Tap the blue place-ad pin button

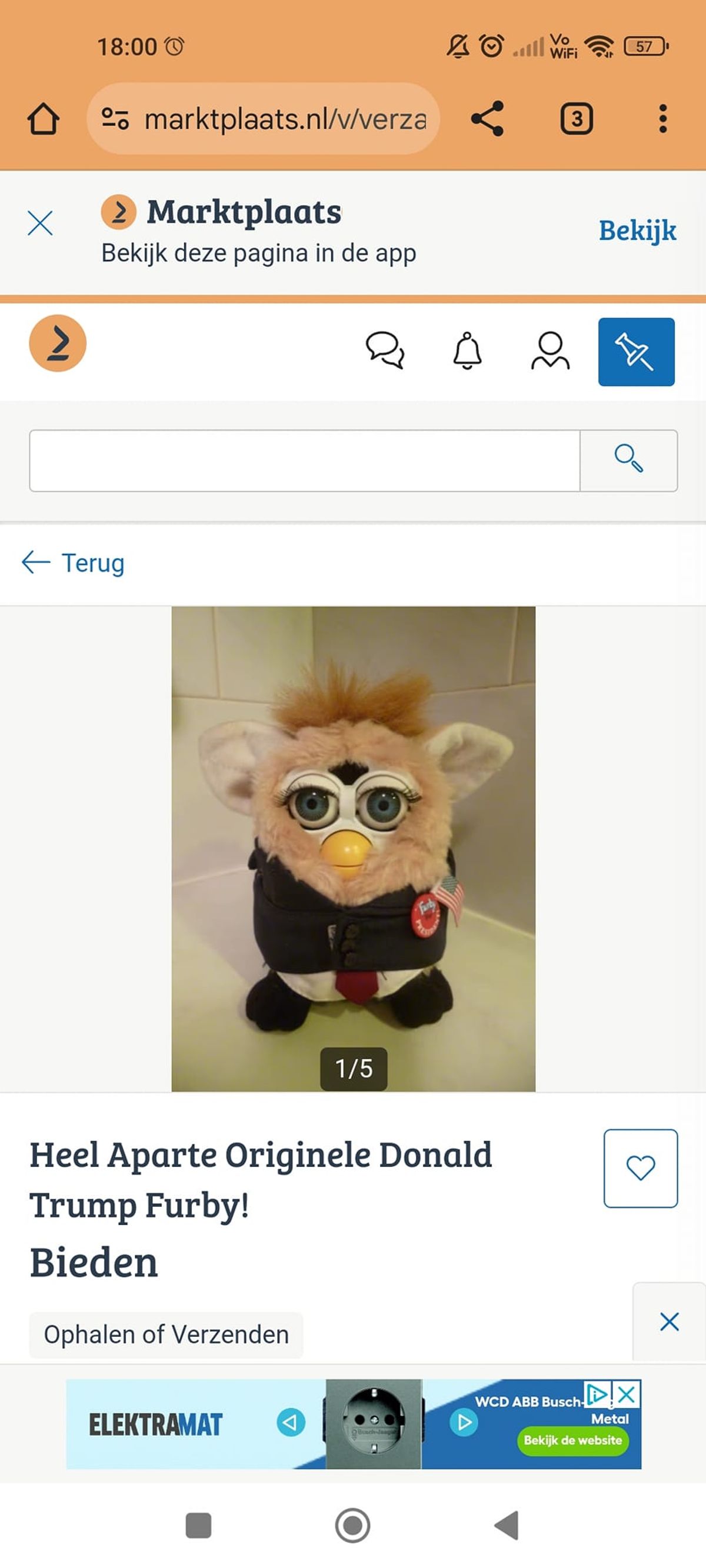pos(636,352)
